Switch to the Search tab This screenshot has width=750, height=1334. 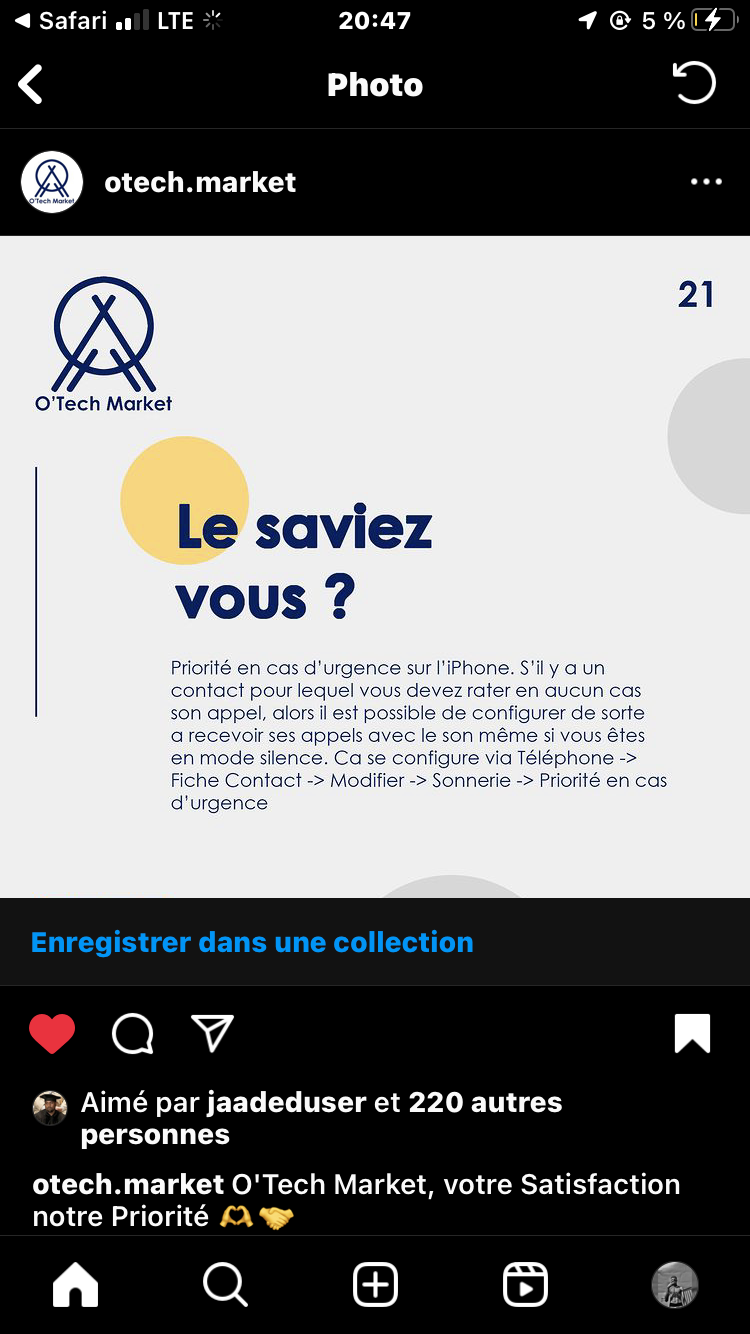point(225,1285)
